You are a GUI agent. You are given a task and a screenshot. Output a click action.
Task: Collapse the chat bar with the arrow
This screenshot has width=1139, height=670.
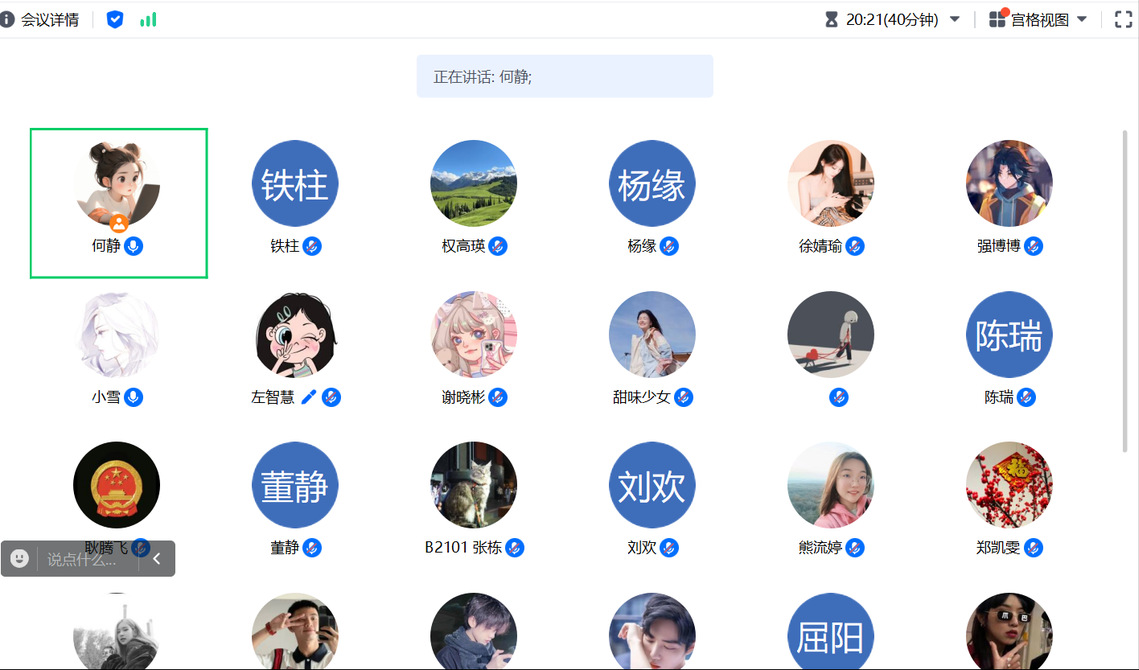pyautogui.click(x=157, y=559)
